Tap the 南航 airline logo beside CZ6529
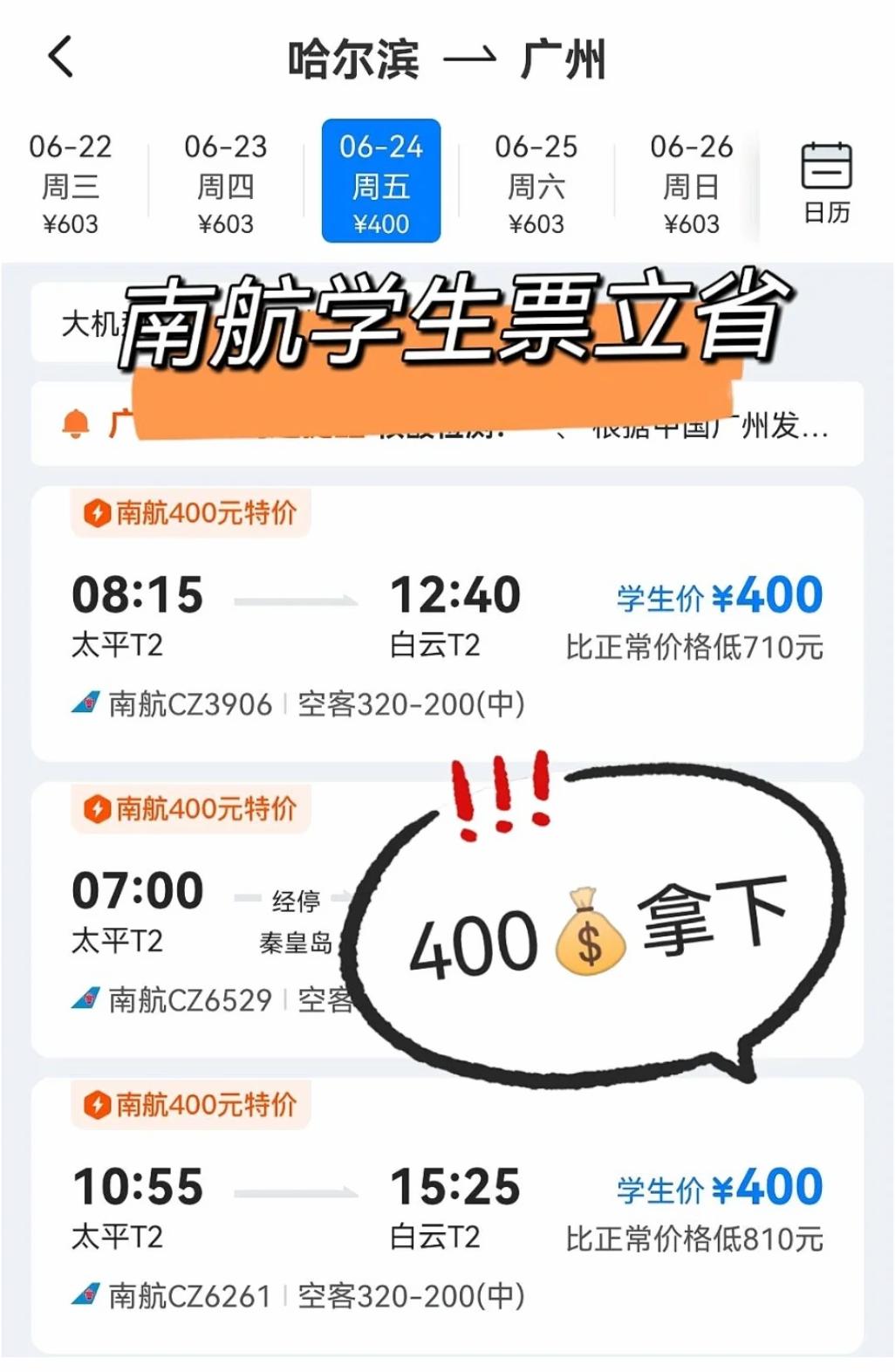Viewport: 895px width, 1372px height. 88,1001
